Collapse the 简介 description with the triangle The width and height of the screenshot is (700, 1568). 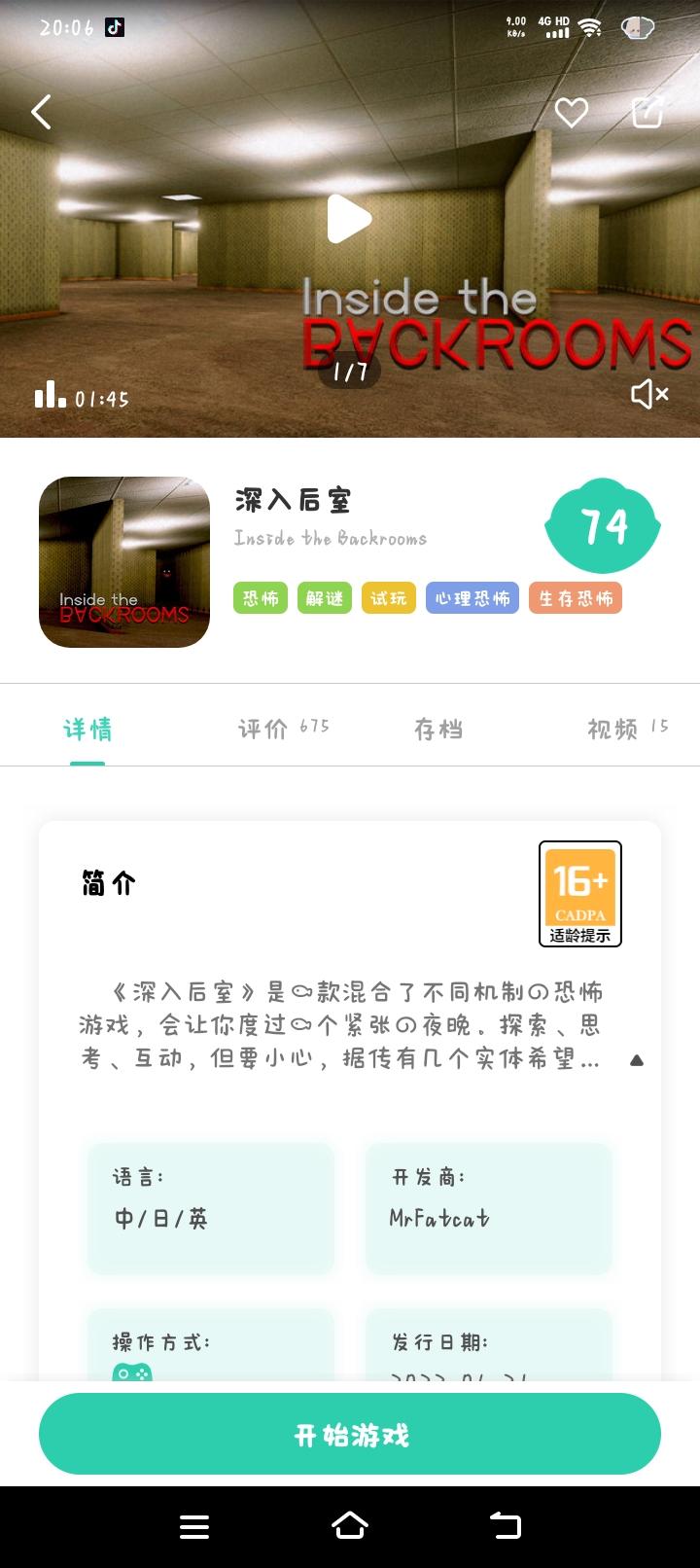[x=637, y=1058]
